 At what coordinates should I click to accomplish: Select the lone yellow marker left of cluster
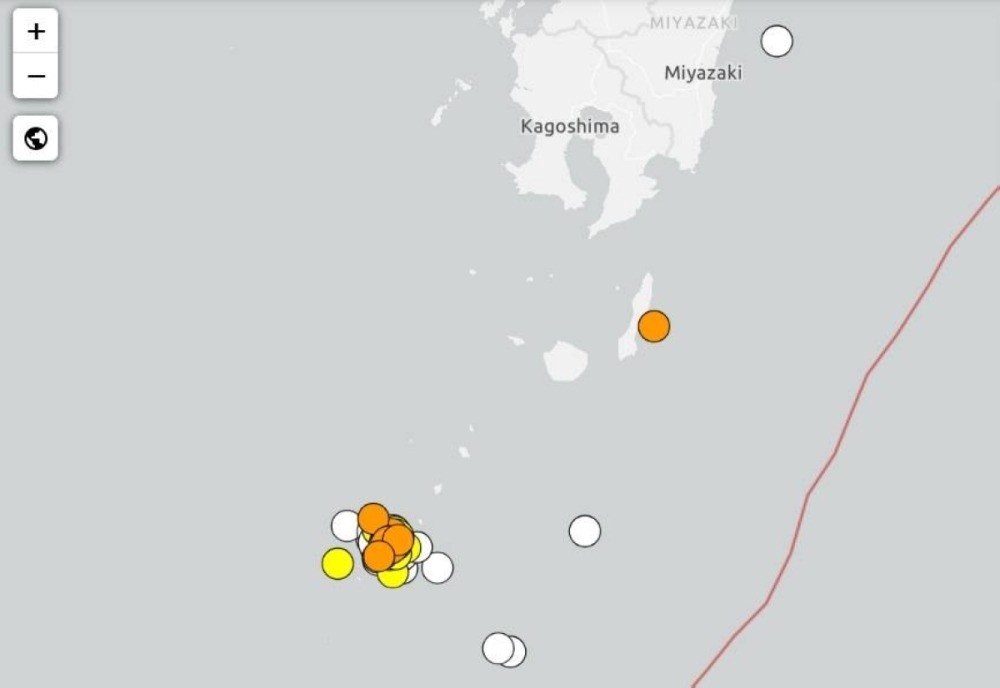pos(338,563)
